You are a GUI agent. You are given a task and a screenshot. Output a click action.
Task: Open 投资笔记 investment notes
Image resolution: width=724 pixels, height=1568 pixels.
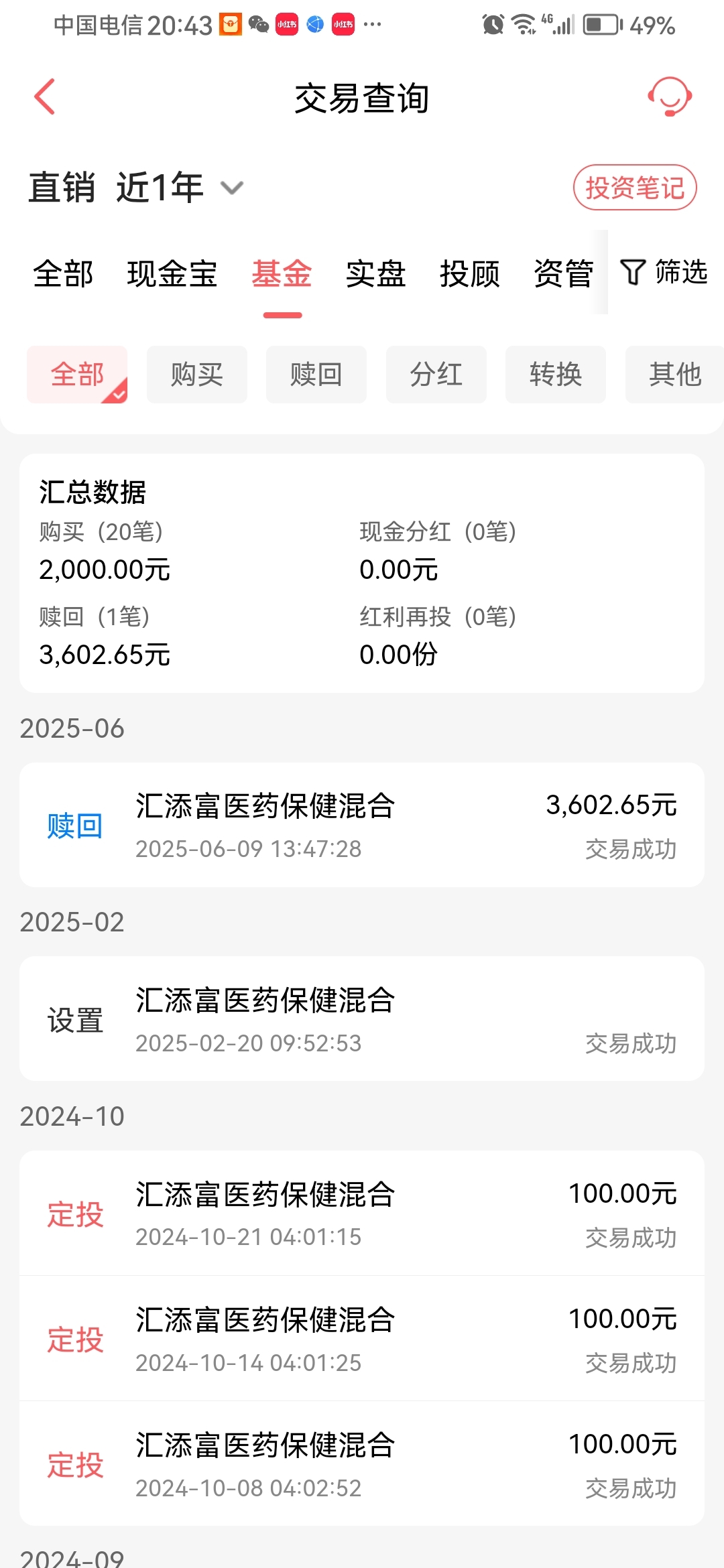(x=635, y=188)
